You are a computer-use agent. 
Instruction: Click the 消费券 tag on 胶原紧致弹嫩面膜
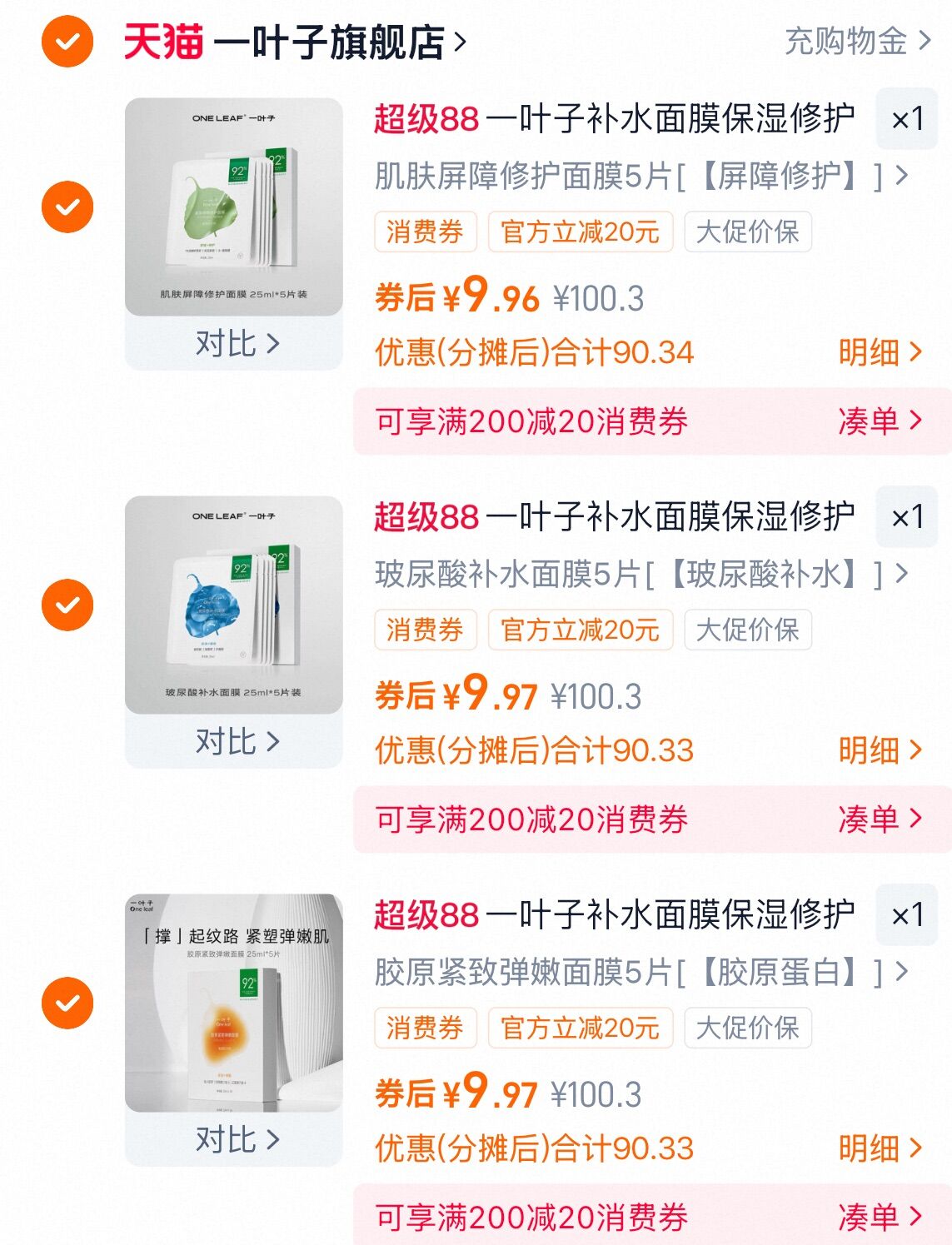click(x=426, y=1028)
